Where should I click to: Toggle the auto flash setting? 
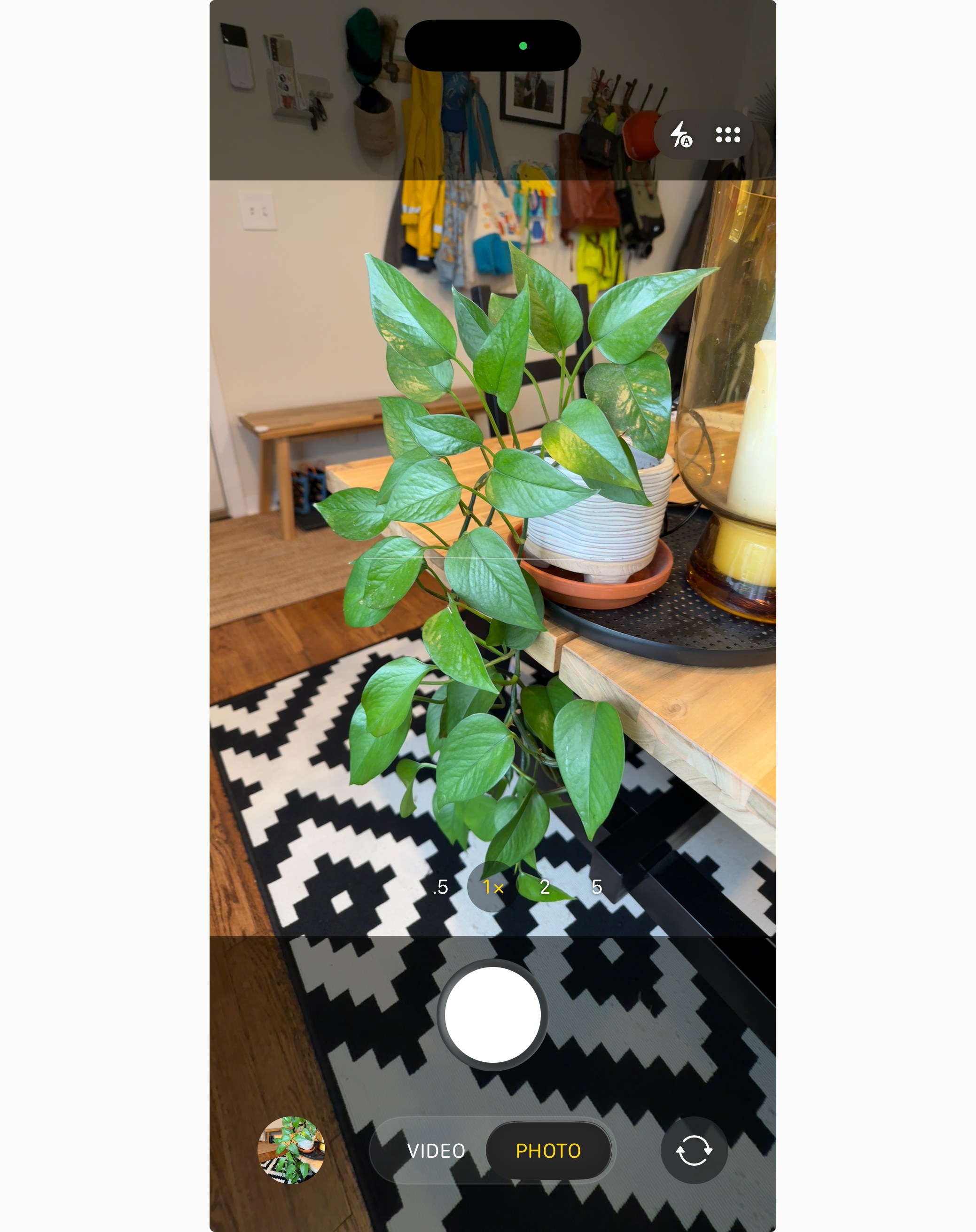681,135
